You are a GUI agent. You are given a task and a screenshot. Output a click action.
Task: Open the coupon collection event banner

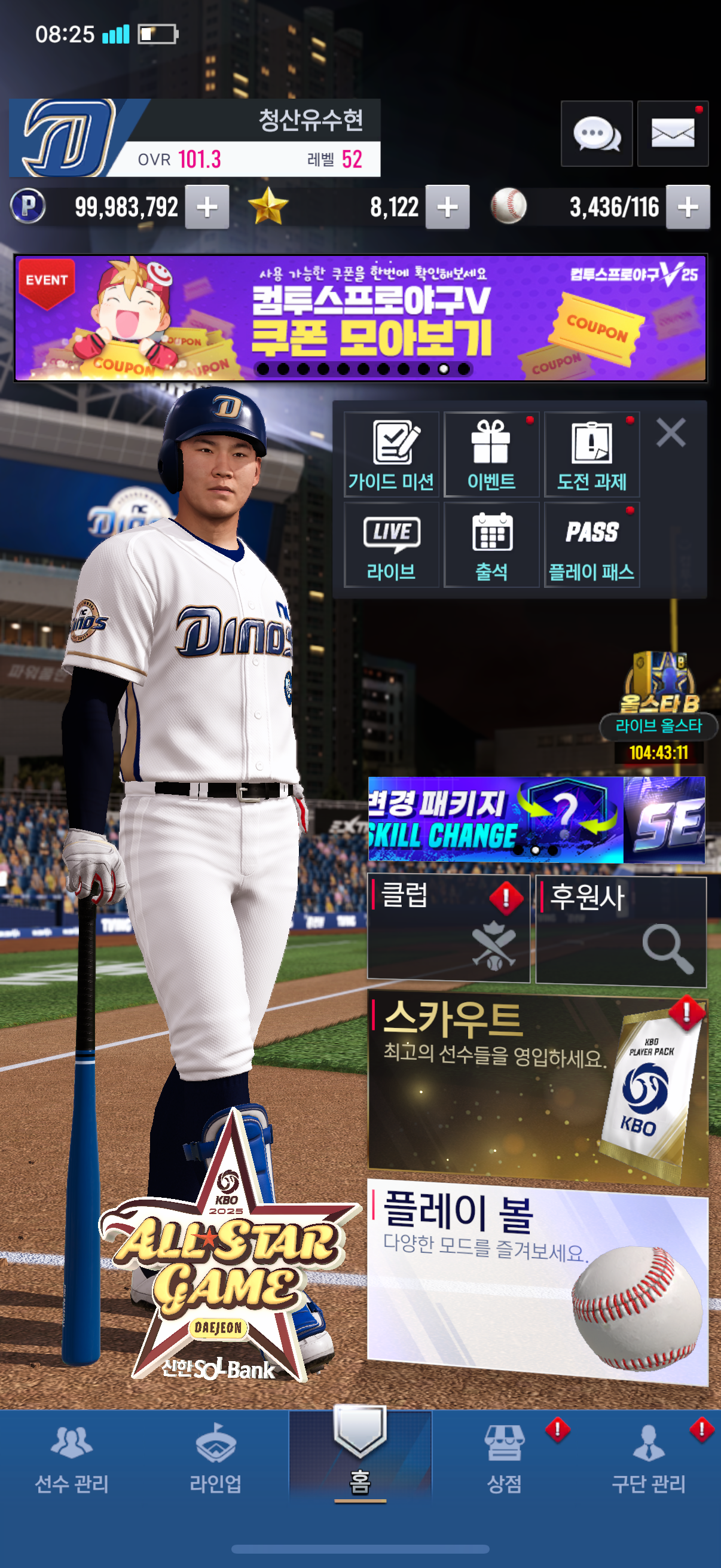coord(360,318)
